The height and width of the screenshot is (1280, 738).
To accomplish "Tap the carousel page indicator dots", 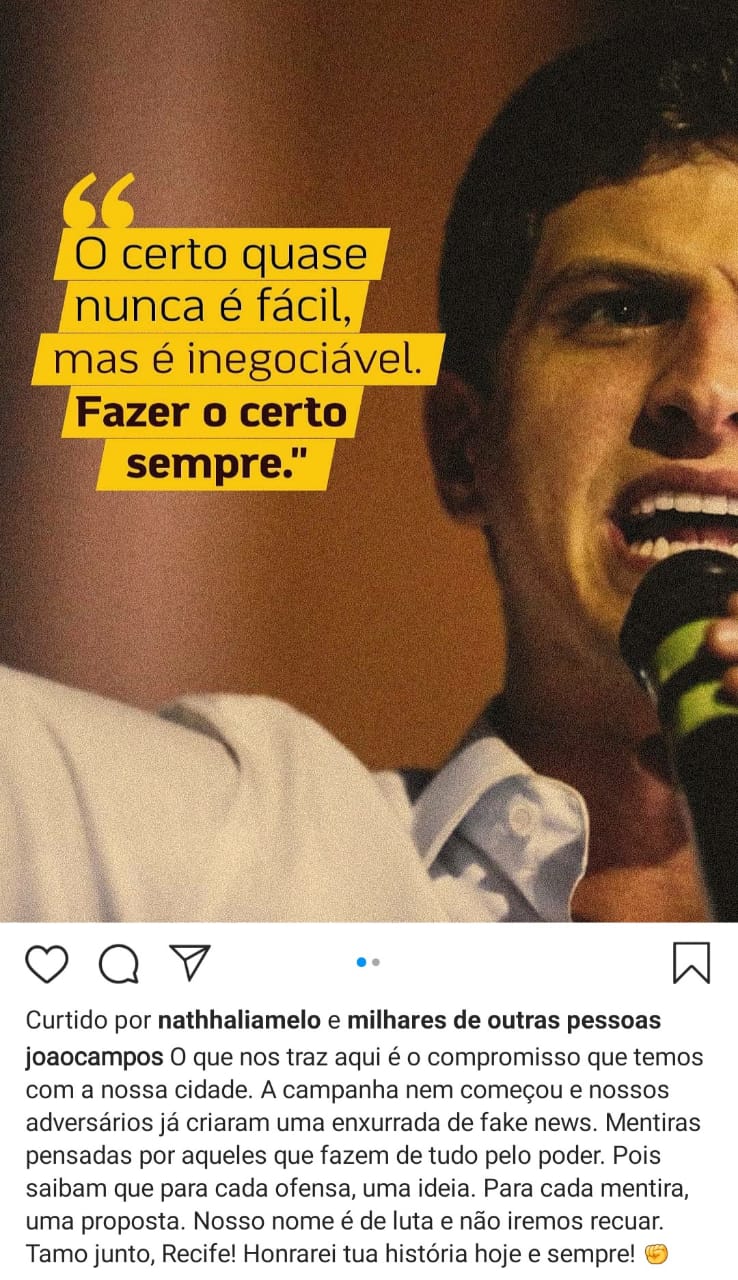I will coord(368,962).
